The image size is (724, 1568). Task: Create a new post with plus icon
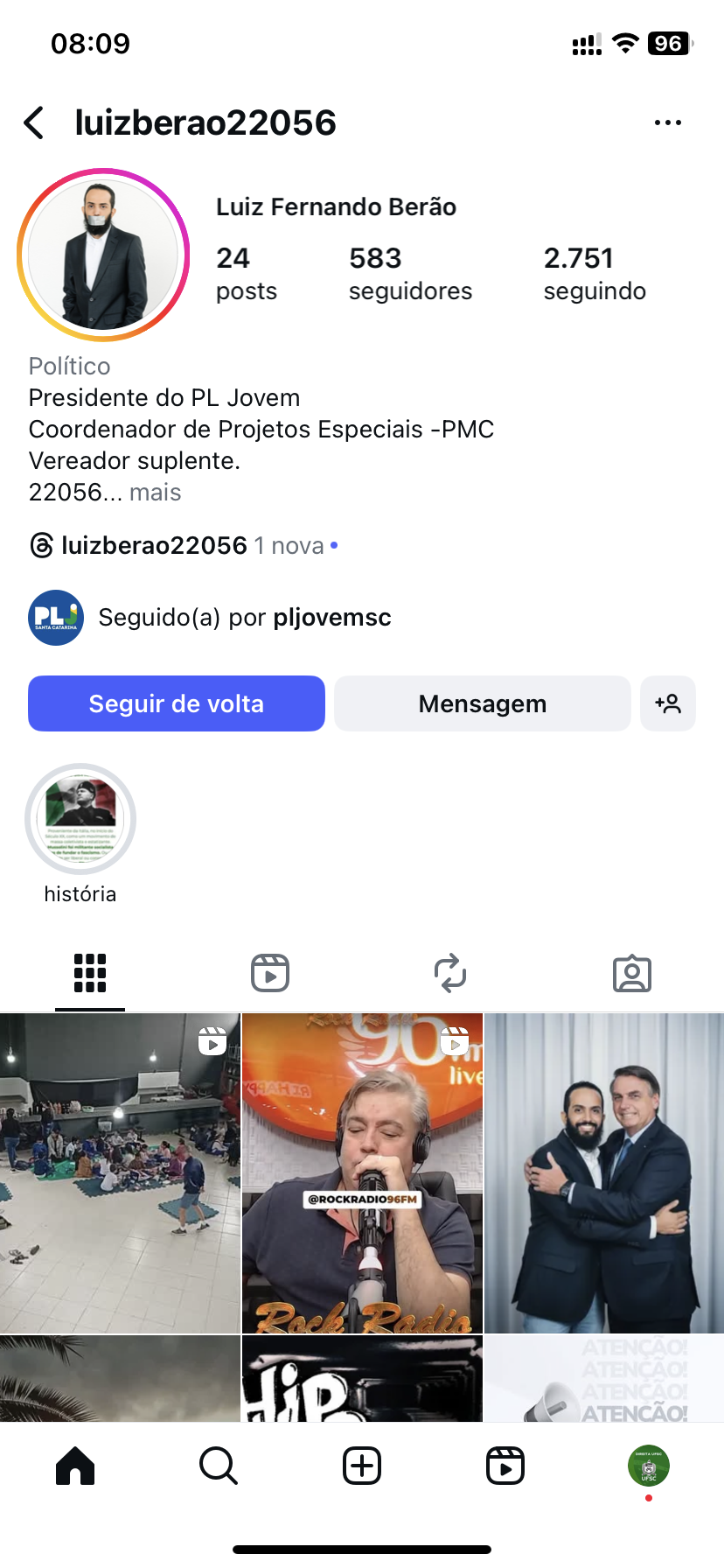362,1466
